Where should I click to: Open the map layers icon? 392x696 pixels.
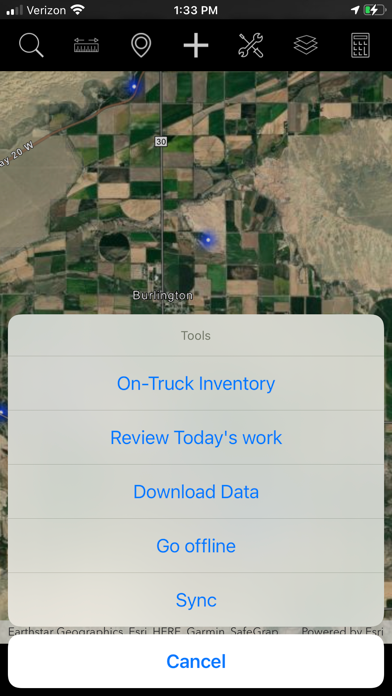pos(306,45)
